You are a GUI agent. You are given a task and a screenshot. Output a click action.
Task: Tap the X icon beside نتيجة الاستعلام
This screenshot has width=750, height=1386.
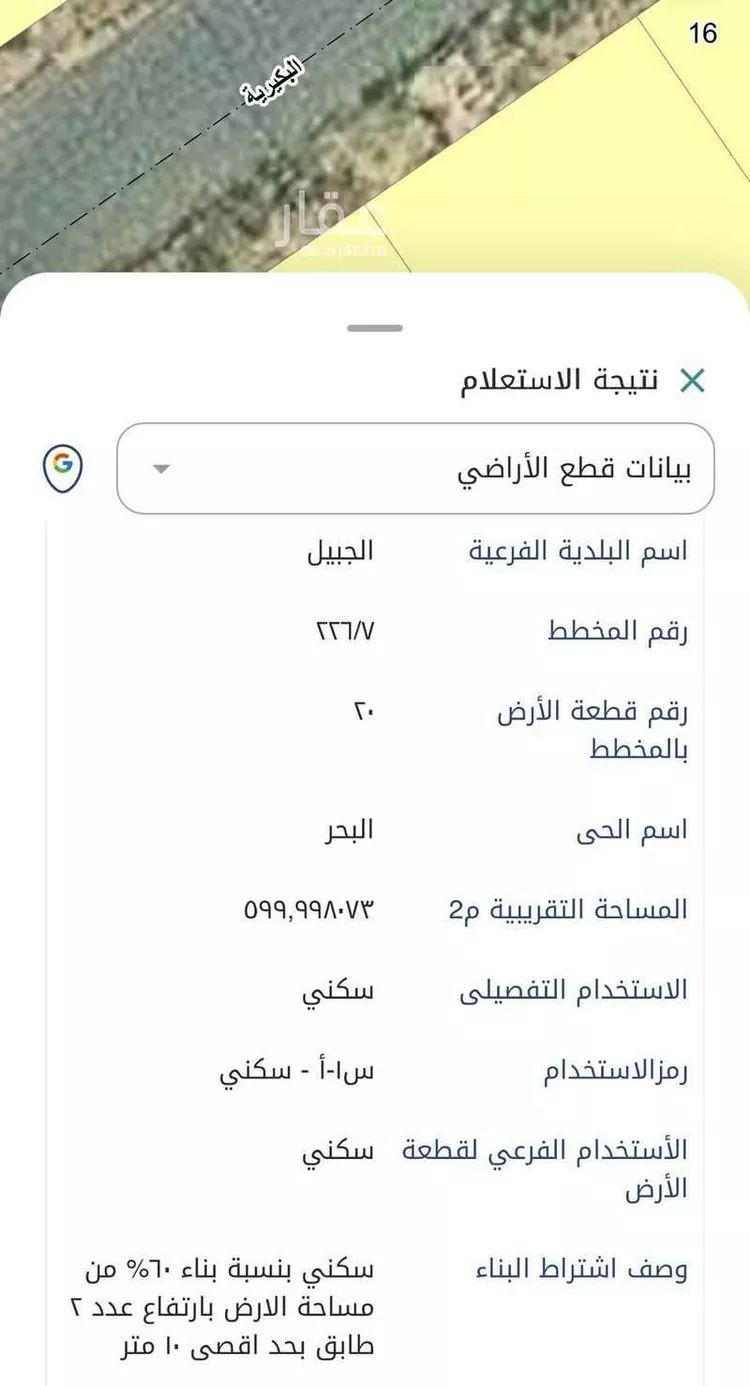692,380
